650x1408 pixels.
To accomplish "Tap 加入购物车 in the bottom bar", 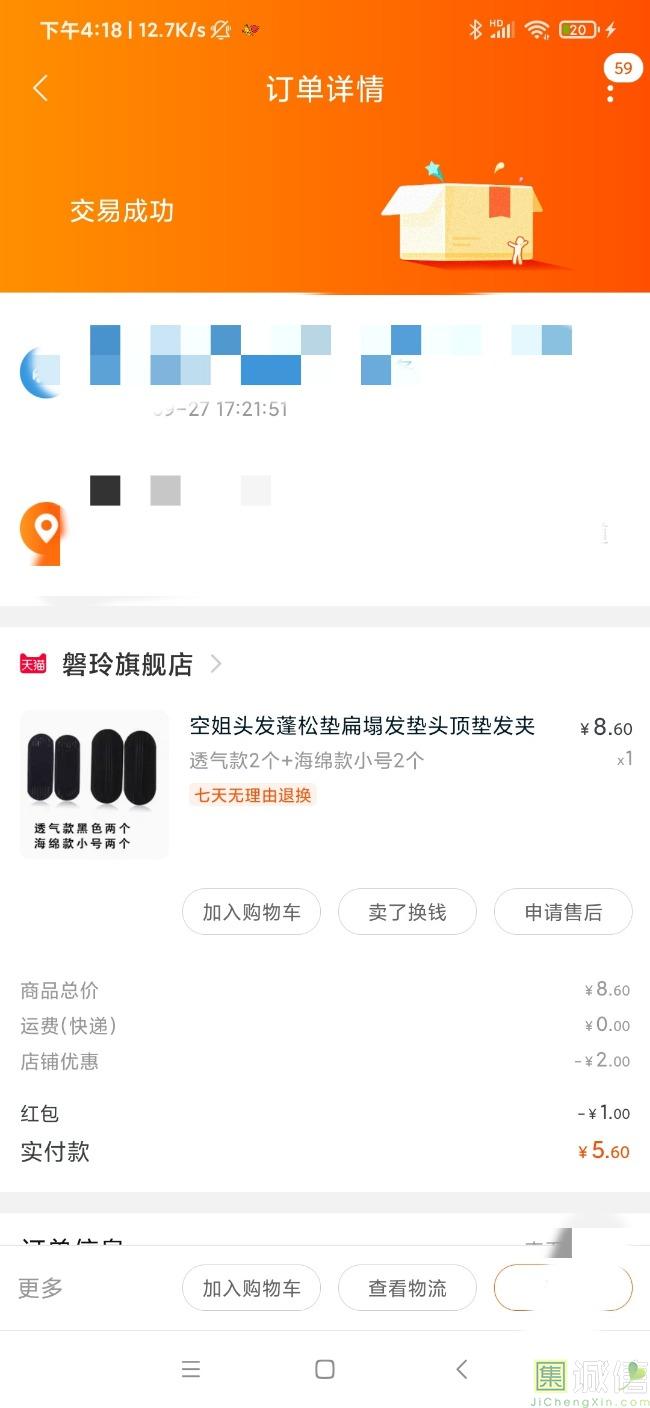I will (251, 1288).
